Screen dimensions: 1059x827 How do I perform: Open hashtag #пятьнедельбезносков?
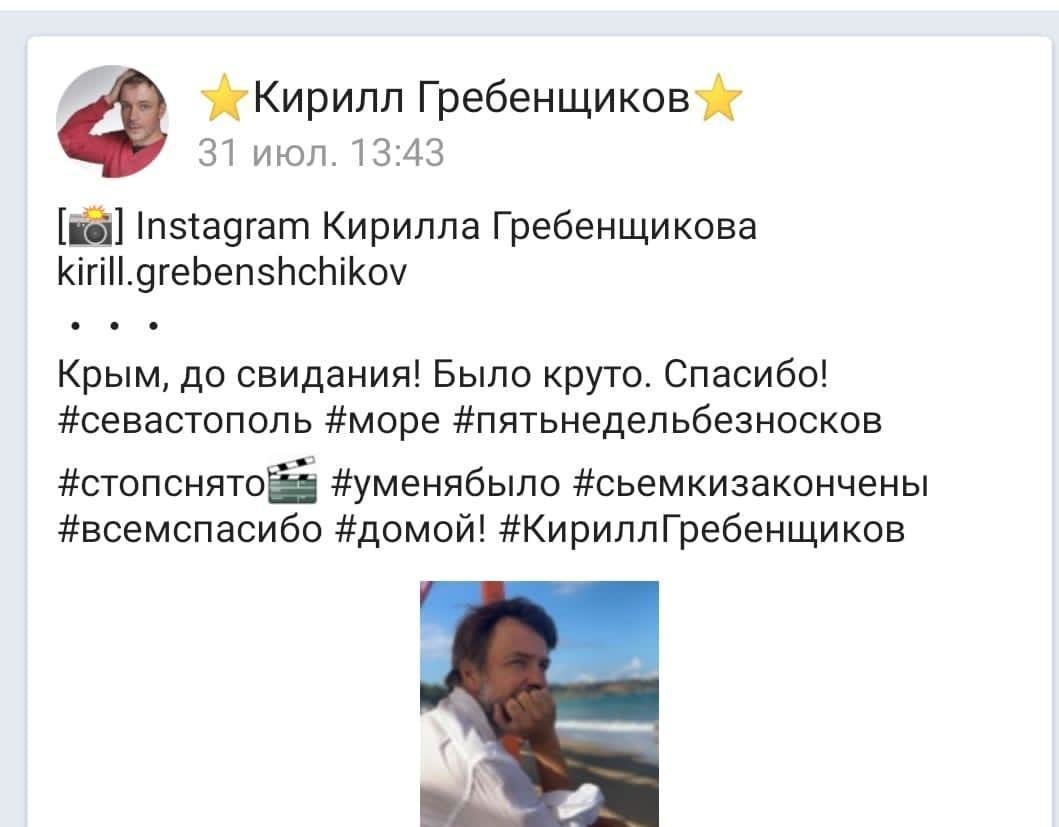(x=672, y=421)
